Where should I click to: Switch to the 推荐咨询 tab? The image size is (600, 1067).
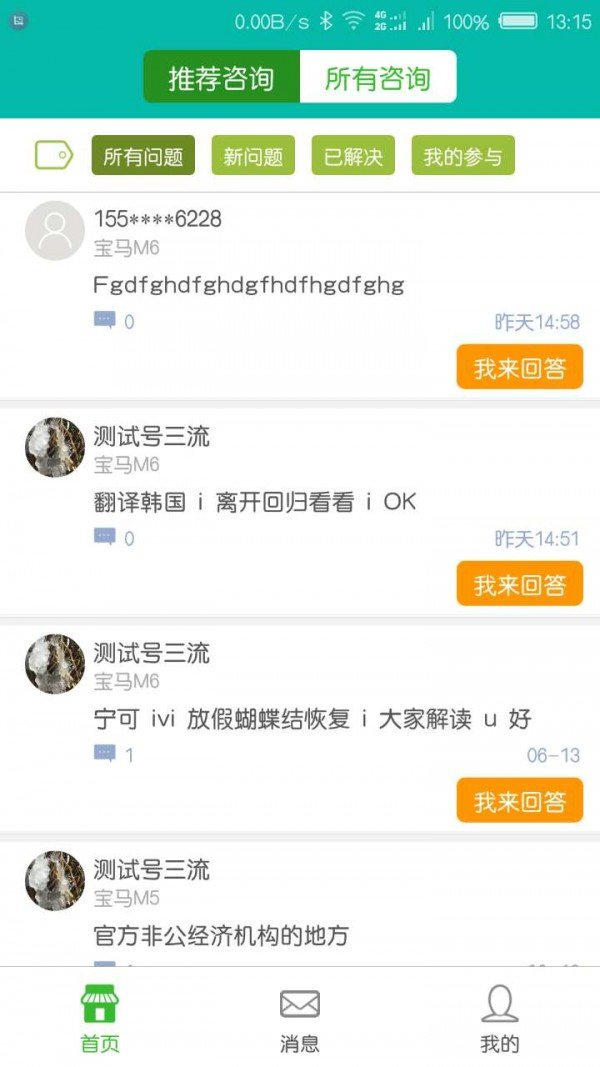pos(221,78)
